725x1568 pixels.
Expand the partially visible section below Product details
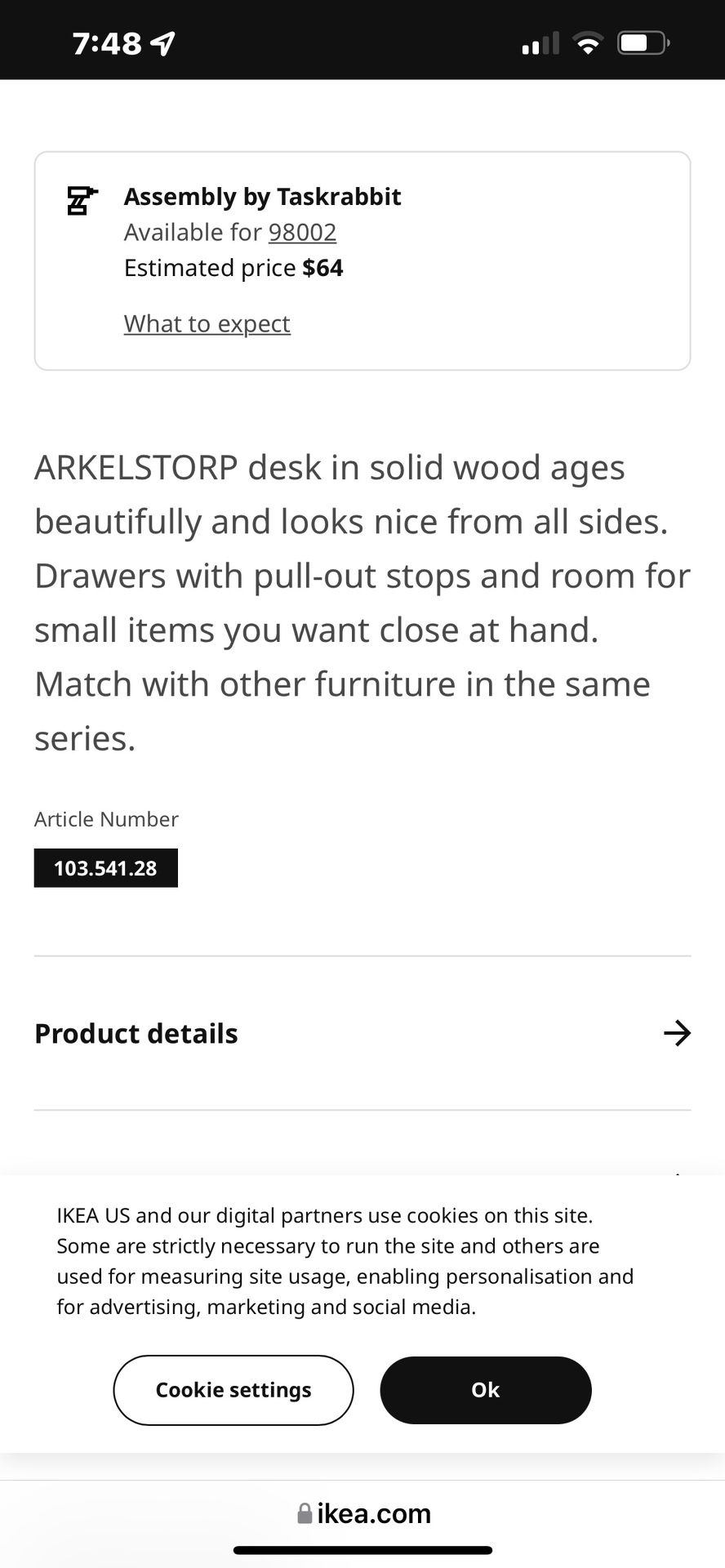362,1174
